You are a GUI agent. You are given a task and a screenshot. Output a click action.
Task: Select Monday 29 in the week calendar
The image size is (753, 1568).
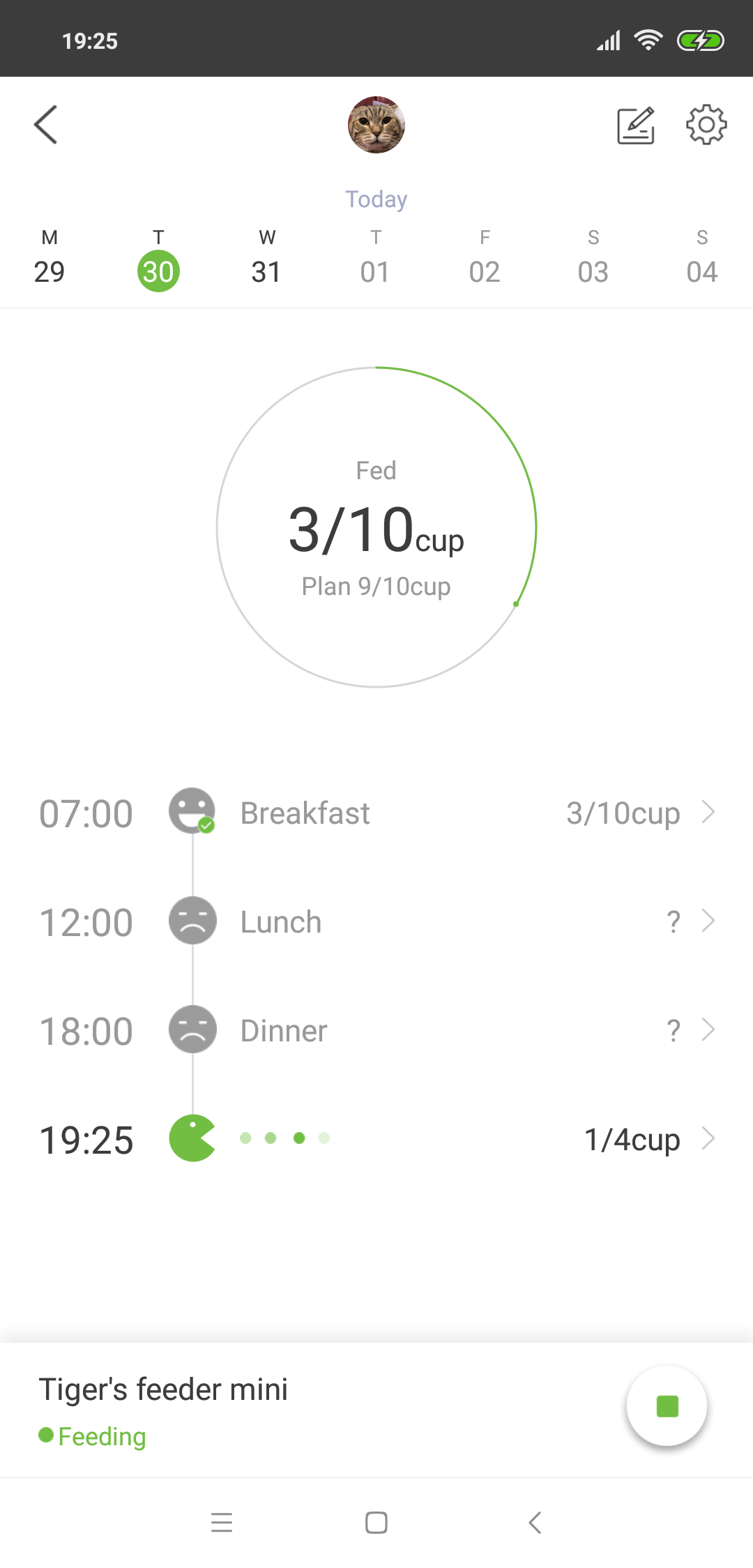(x=50, y=257)
